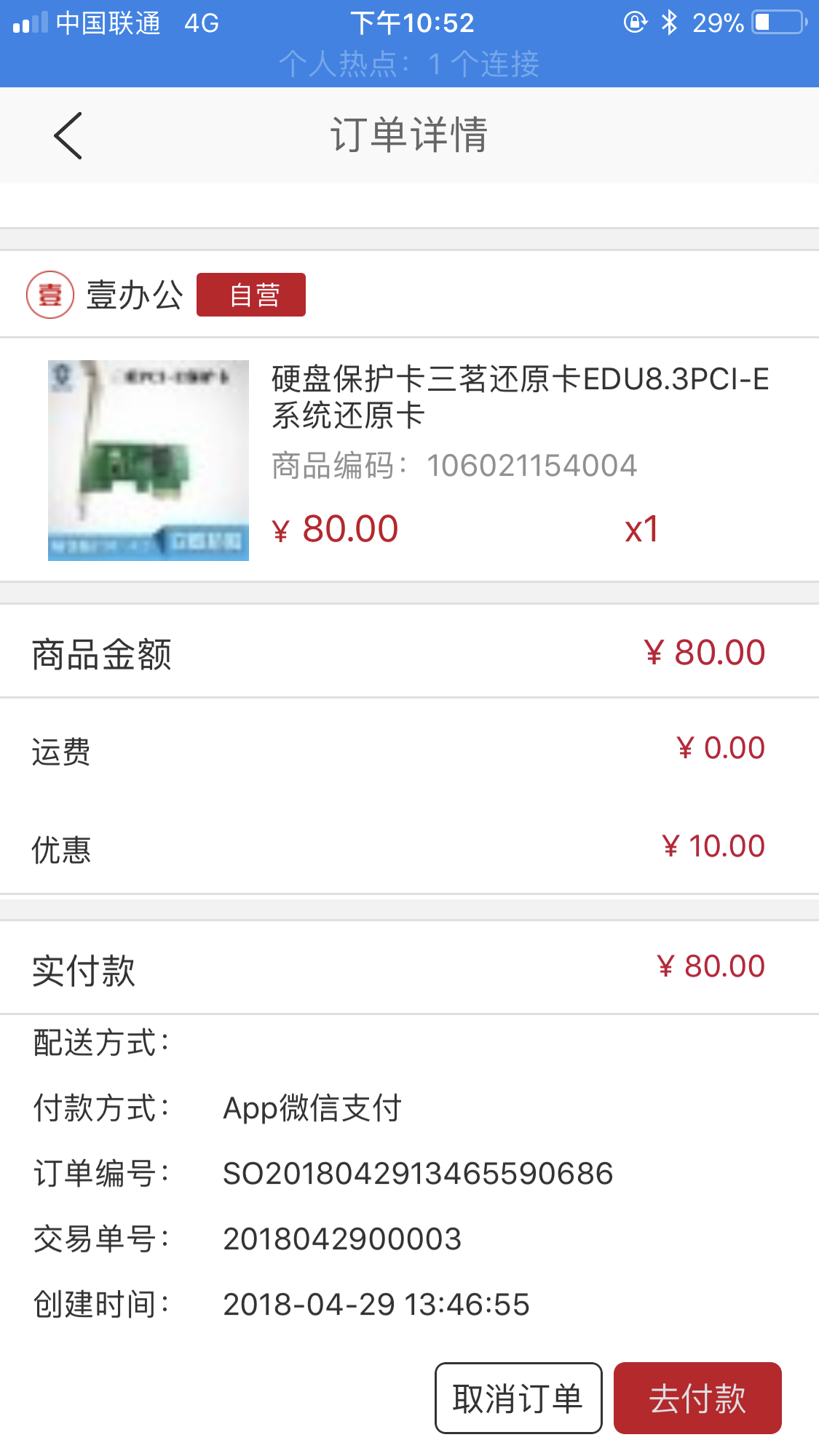Tap 取消订单 to cancel the order

518,1398
